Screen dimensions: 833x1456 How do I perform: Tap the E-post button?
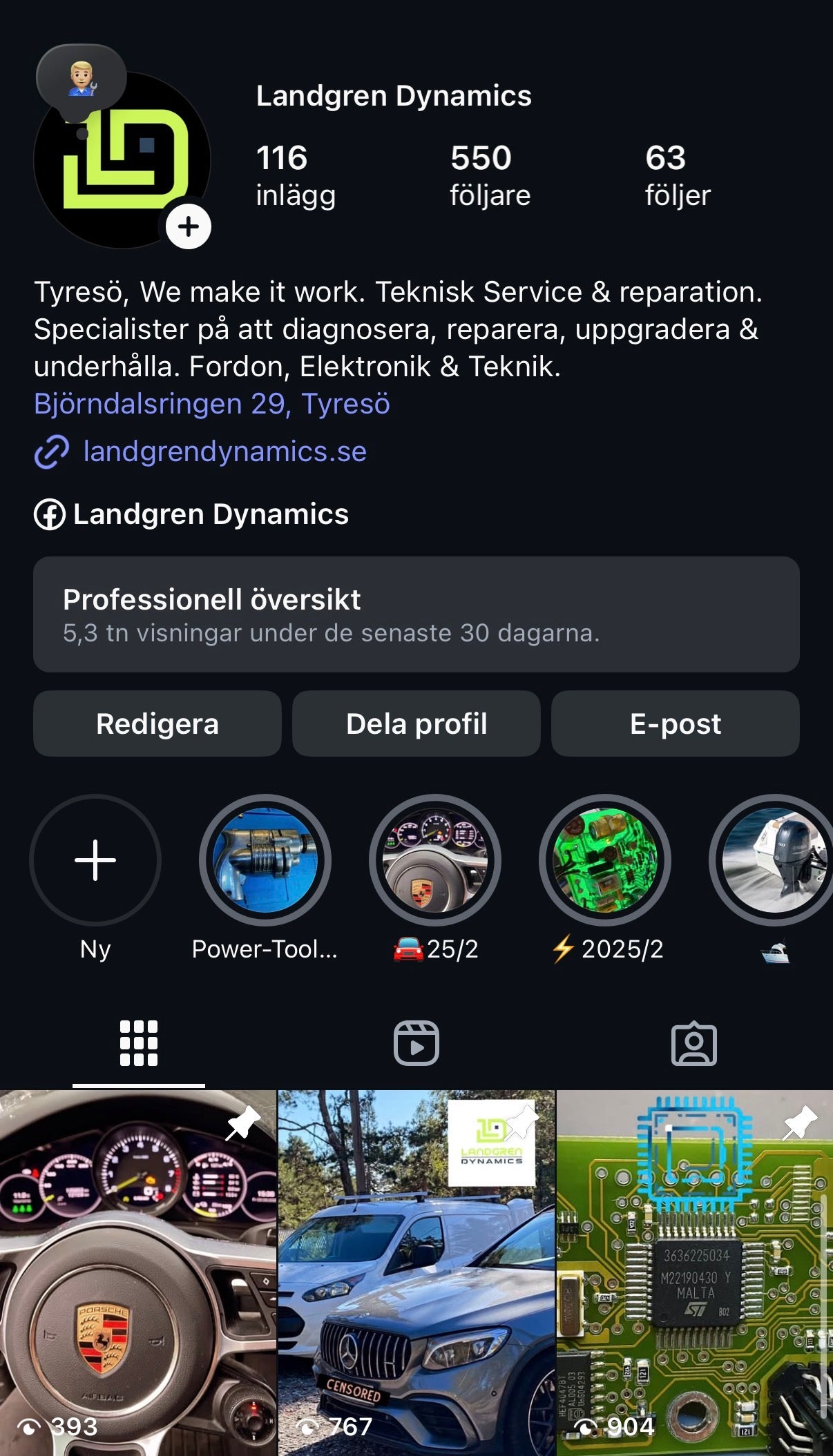(x=675, y=724)
